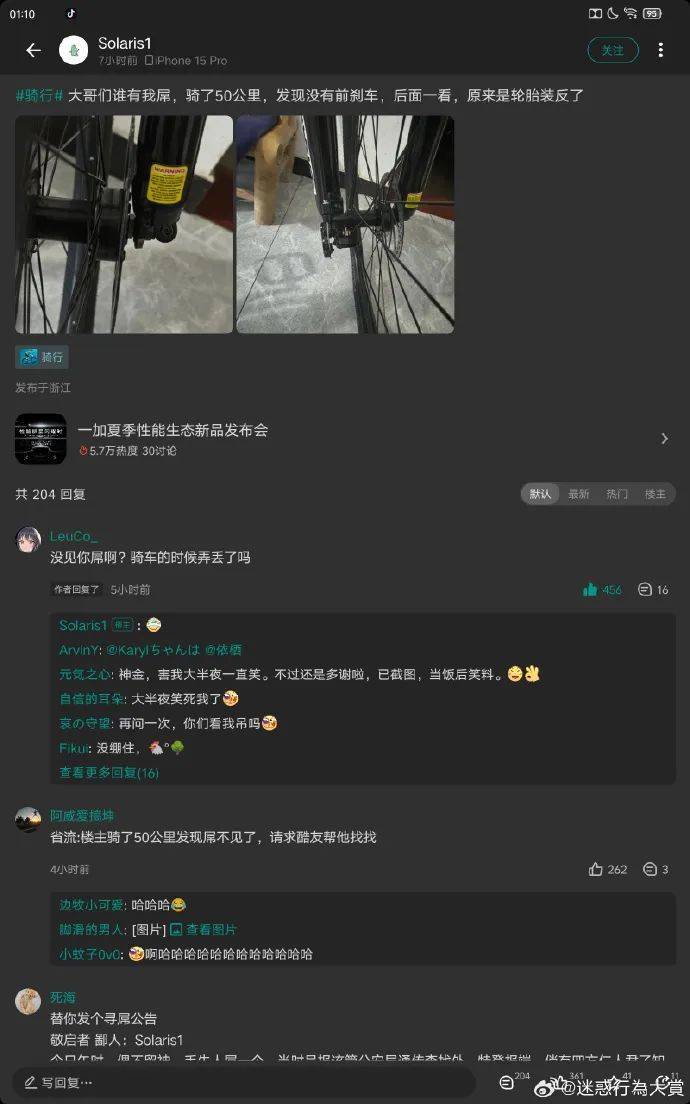View the first bike fork photo
This screenshot has width=690, height=1104.
[x=124, y=224]
